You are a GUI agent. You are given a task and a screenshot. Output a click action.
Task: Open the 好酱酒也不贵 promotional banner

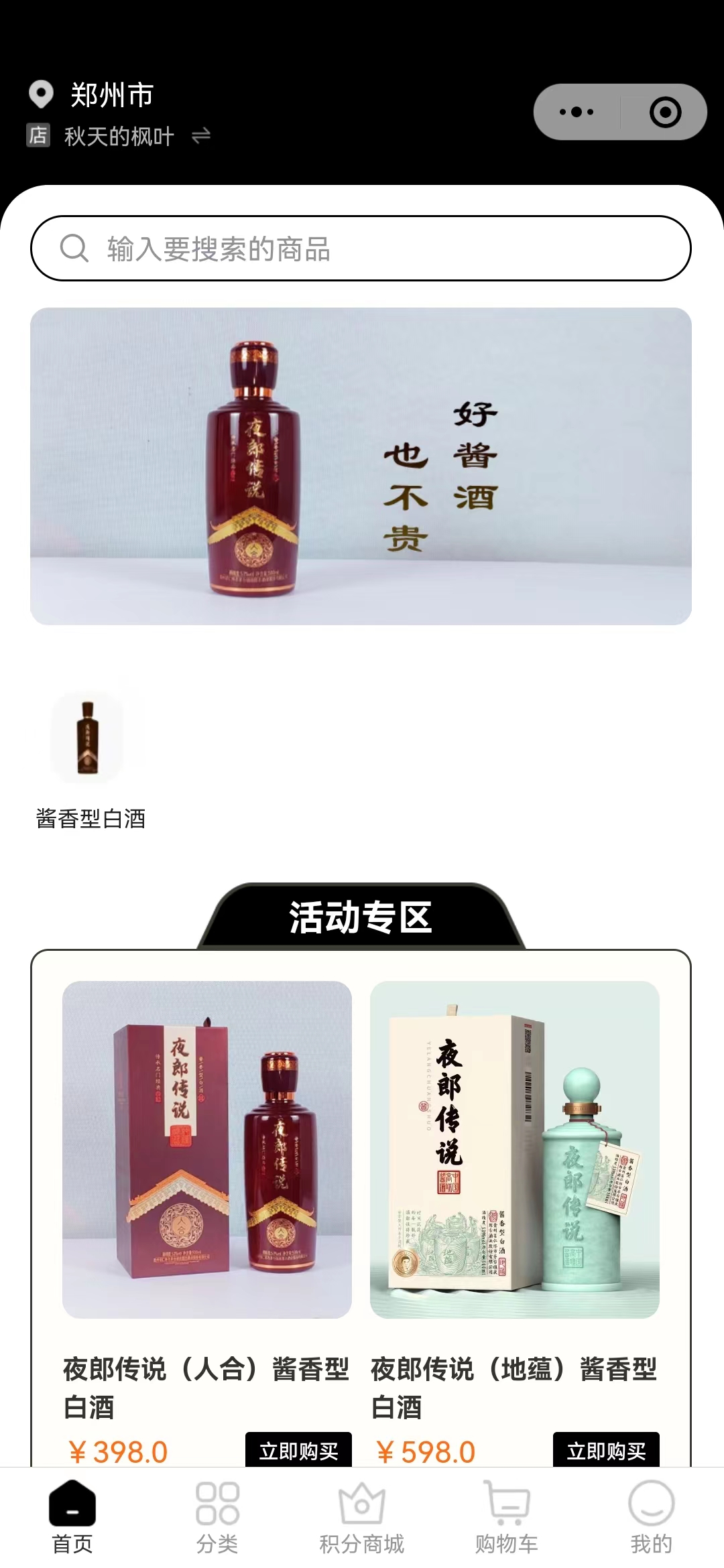pyautogui.click(x=361, y=466)
